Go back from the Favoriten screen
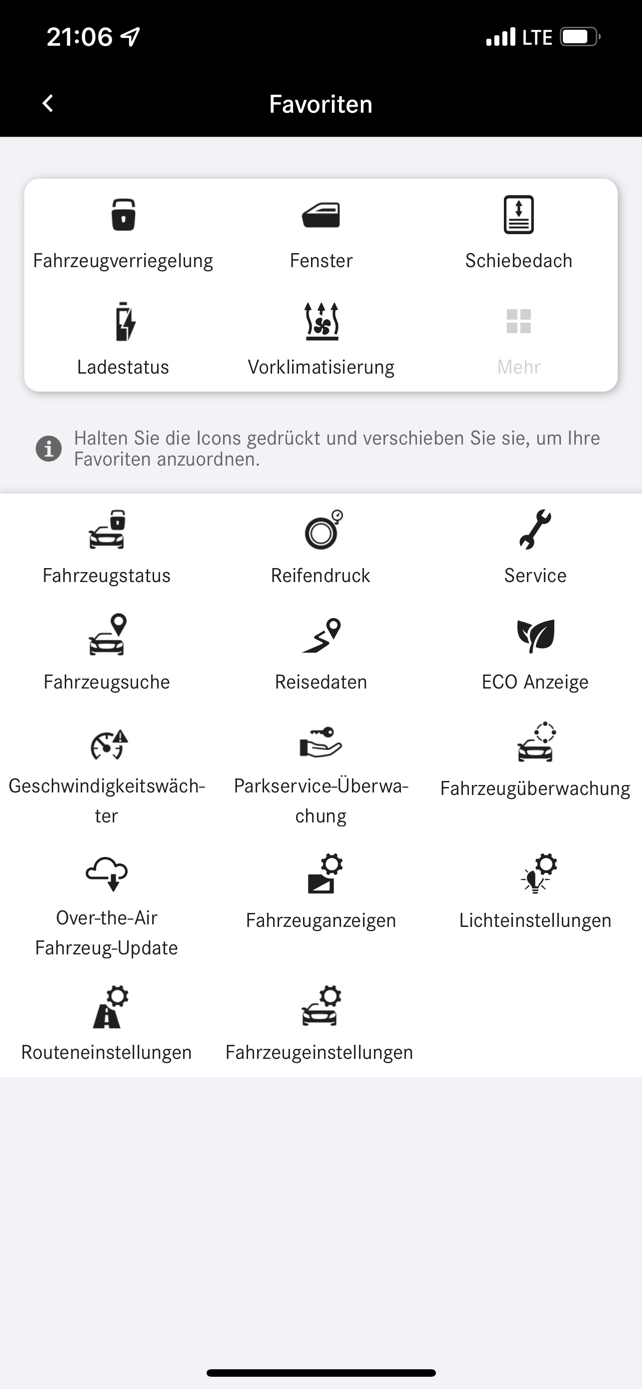The image size is (642, 1389). click(x=47, y=104)
